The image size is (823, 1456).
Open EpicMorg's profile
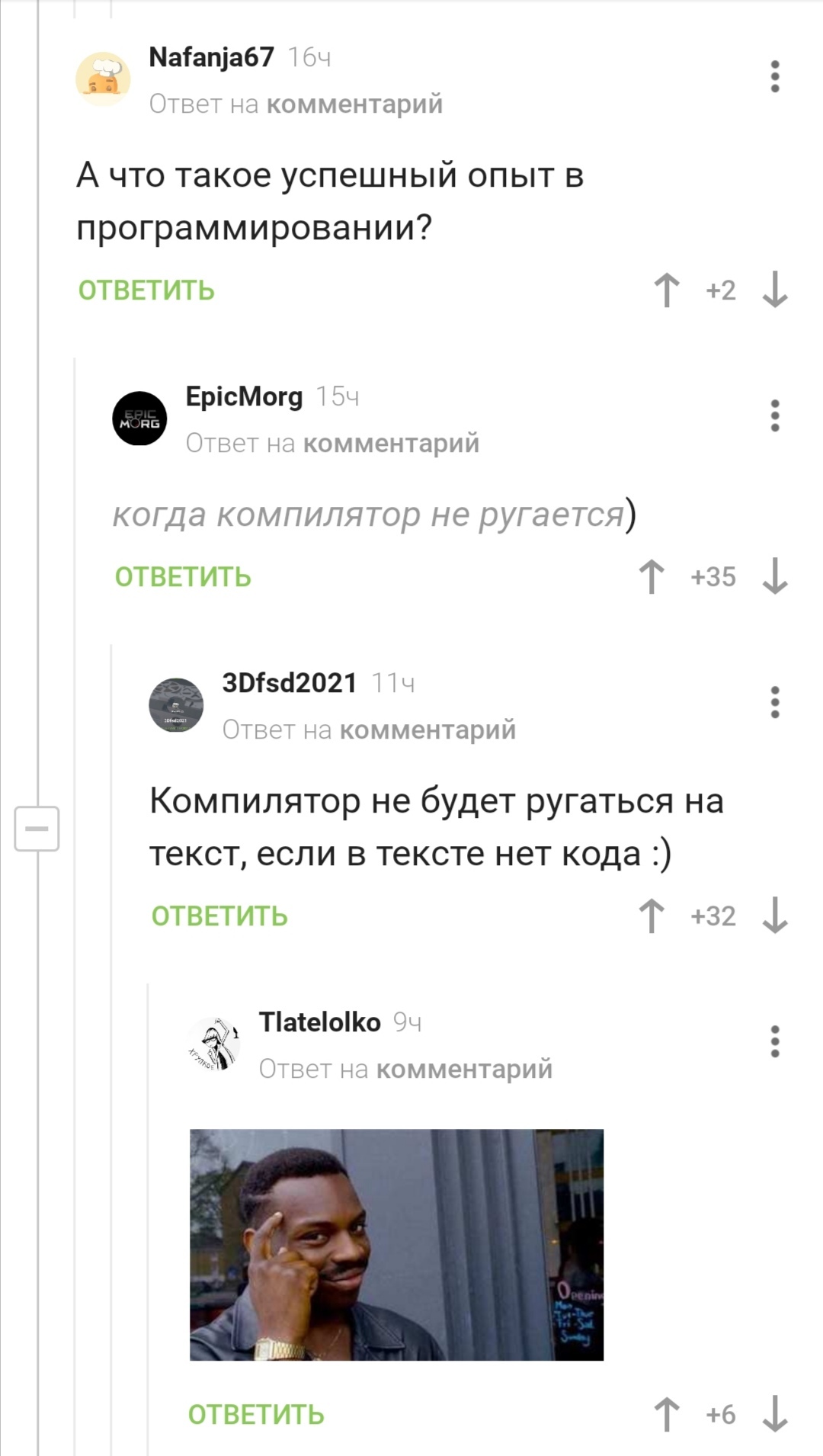(x=244, y=396)
